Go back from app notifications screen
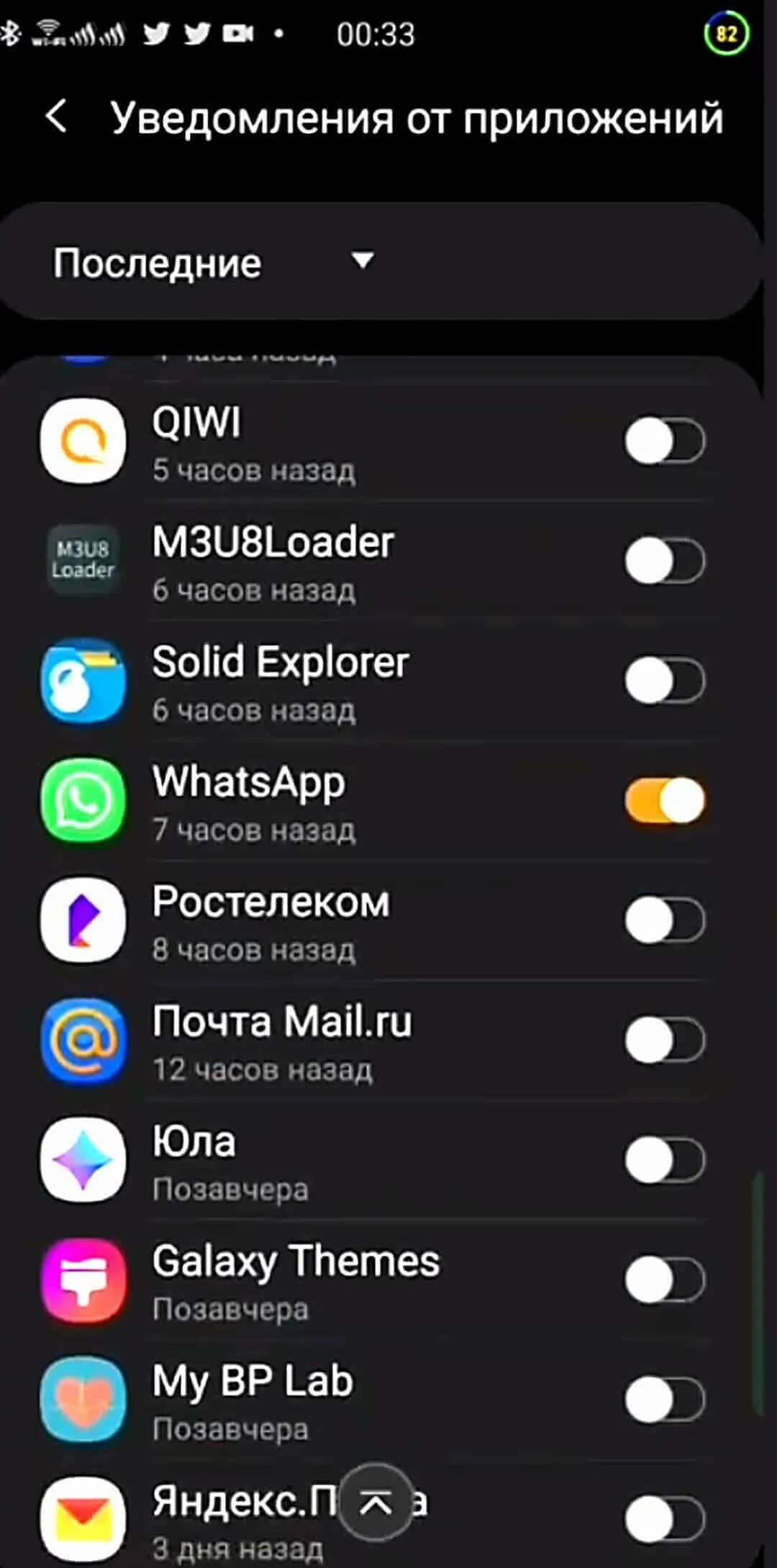The image size is (777, 1568). (x=56, y=117)
